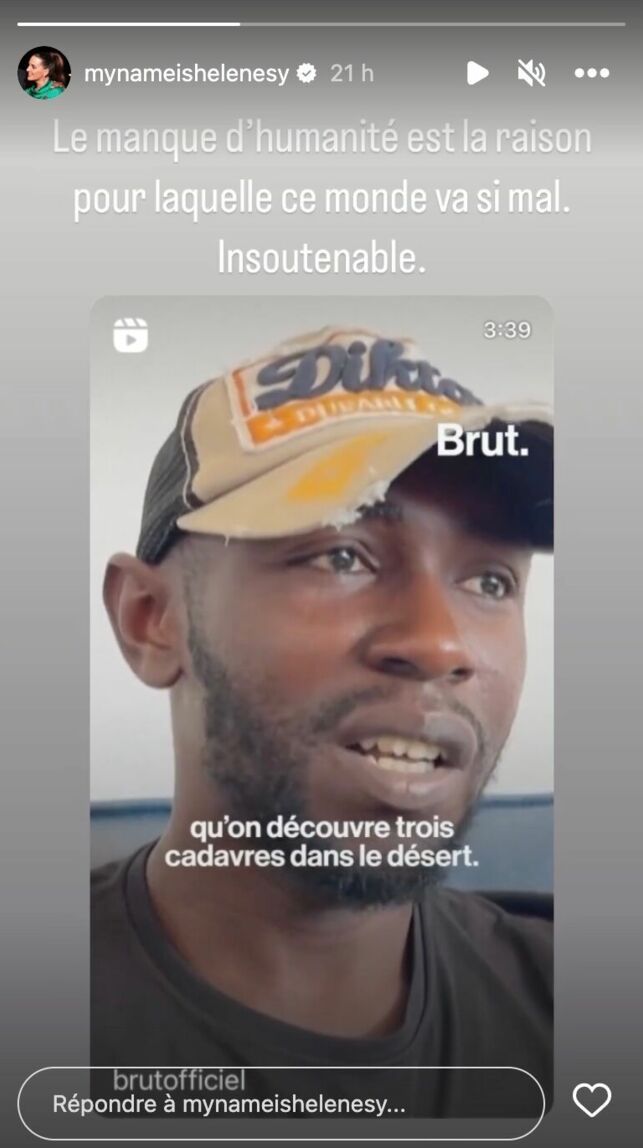Tap the reply field to mynameishelenesy
The height and width of the screenshot is (1148, 643).
pyautogui.click(x=280, y=1104)
